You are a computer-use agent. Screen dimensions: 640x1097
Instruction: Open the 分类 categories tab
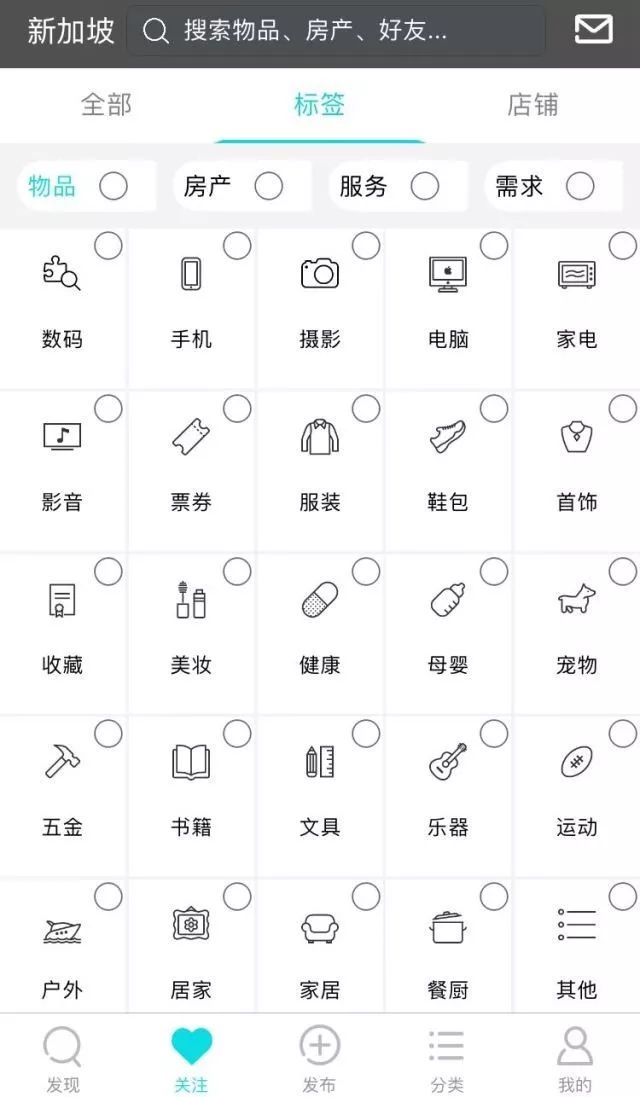(447, 1058)
